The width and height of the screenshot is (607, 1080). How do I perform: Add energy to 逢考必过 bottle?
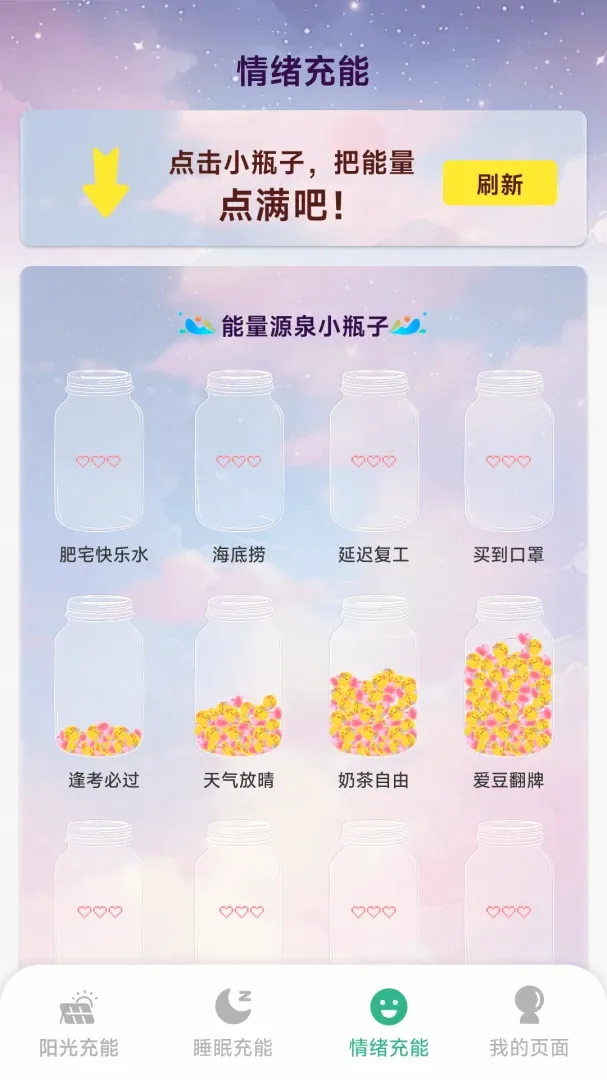99,676
